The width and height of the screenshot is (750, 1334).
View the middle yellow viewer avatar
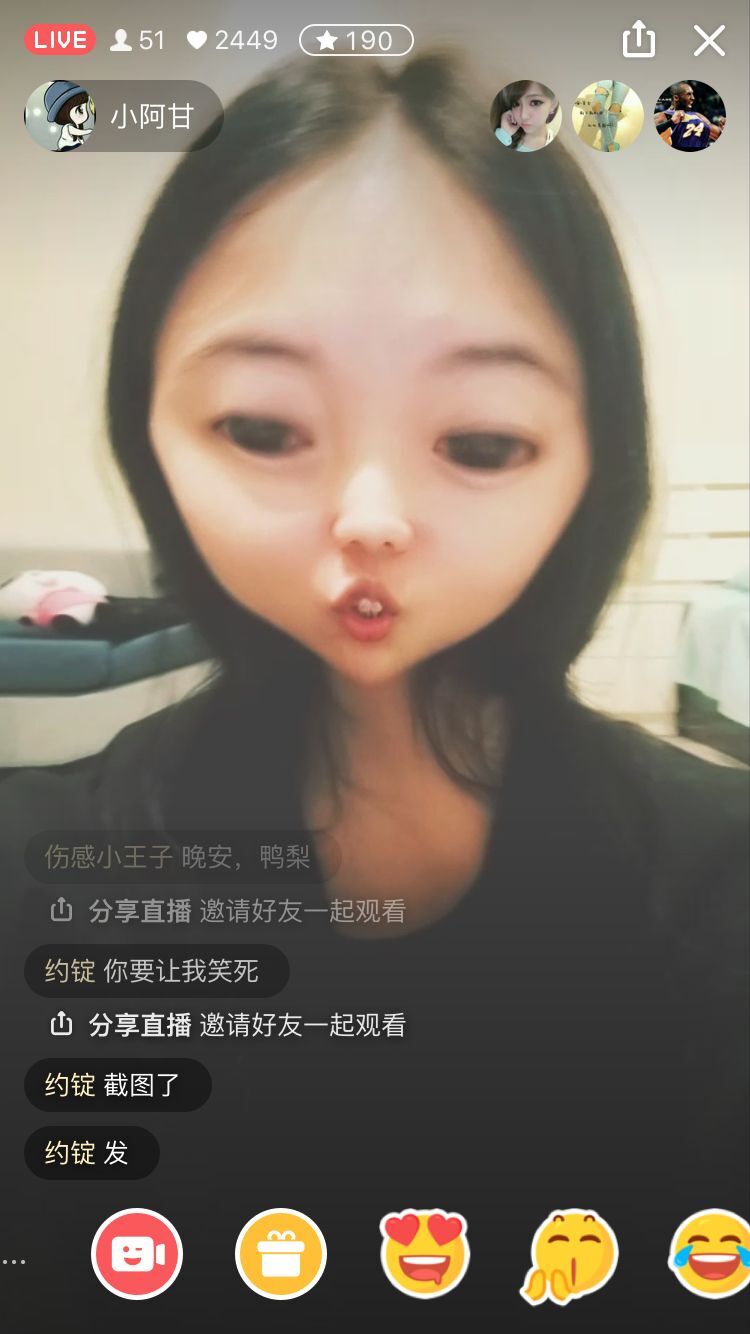607,116
